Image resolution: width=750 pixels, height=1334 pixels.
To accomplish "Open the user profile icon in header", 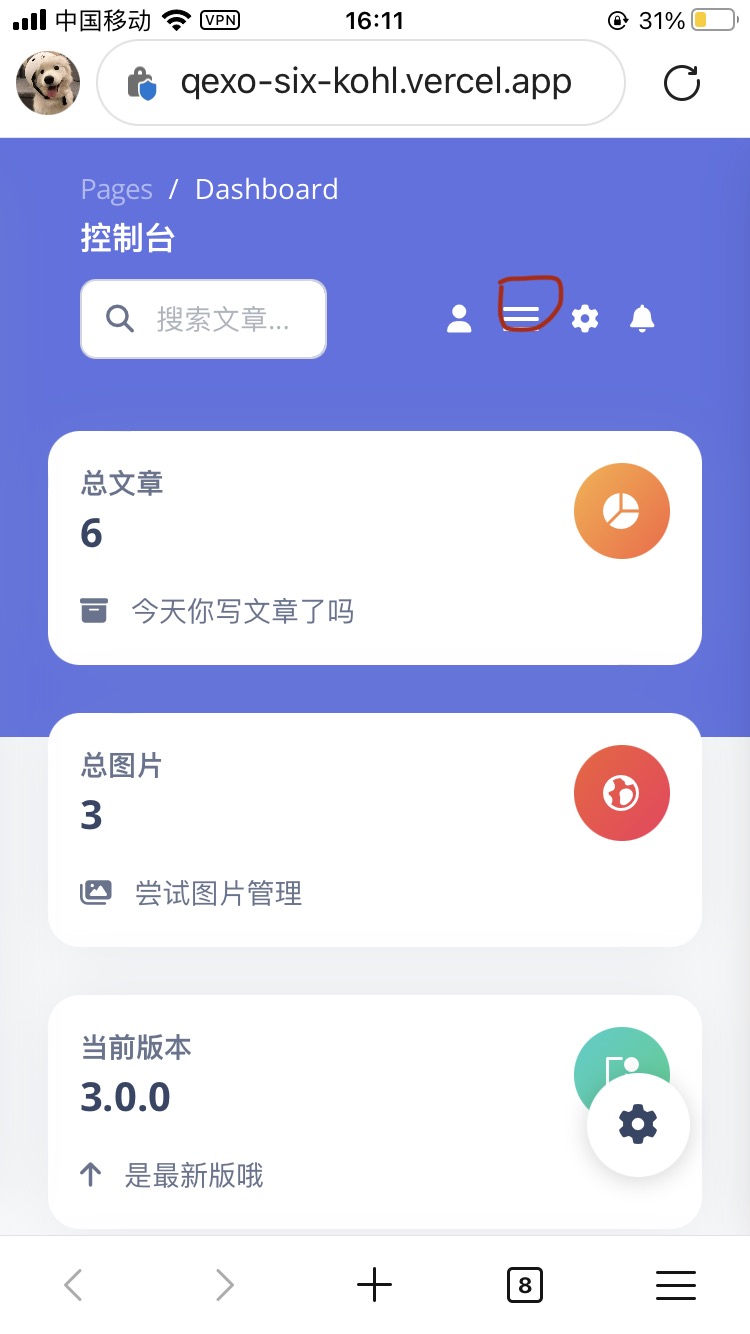I will [459, 318].
